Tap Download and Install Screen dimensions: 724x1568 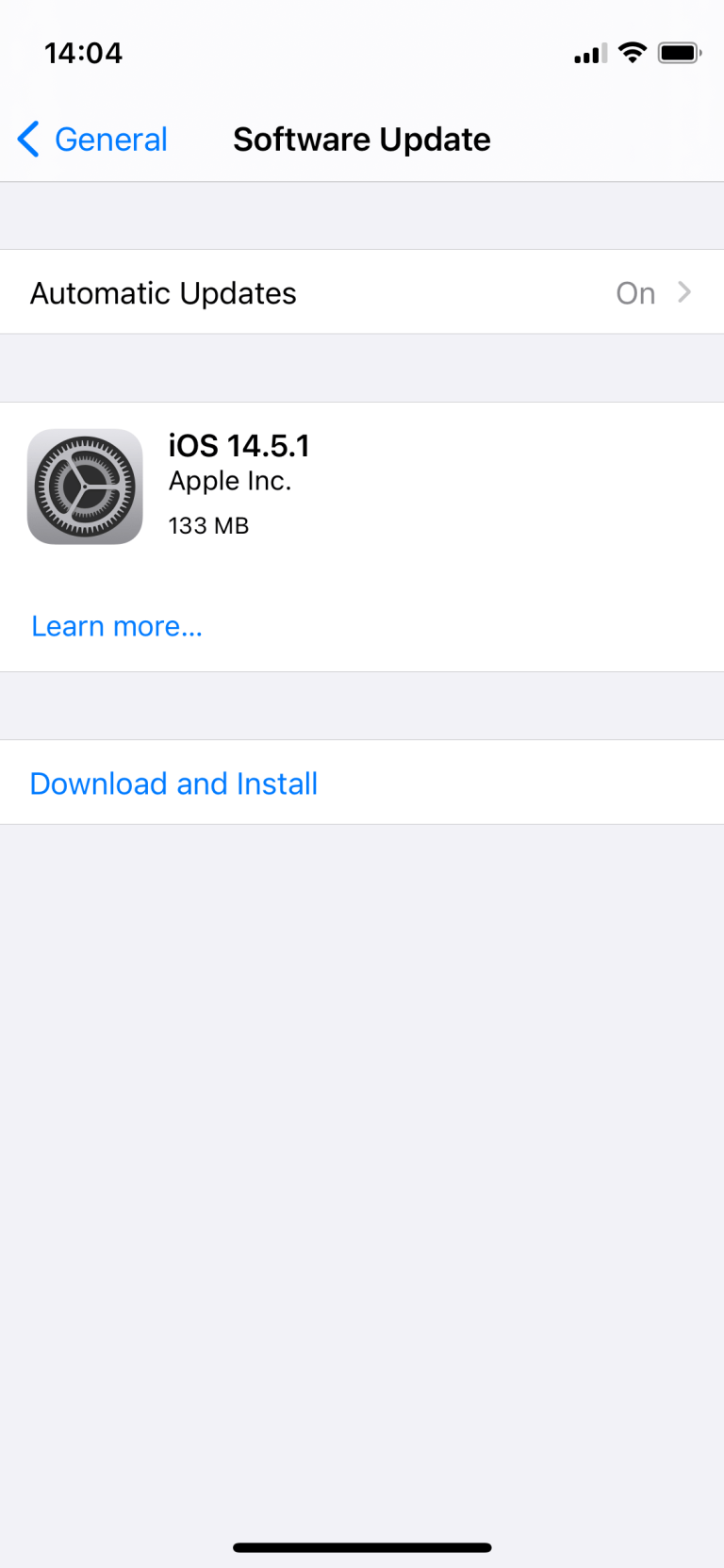173,783
